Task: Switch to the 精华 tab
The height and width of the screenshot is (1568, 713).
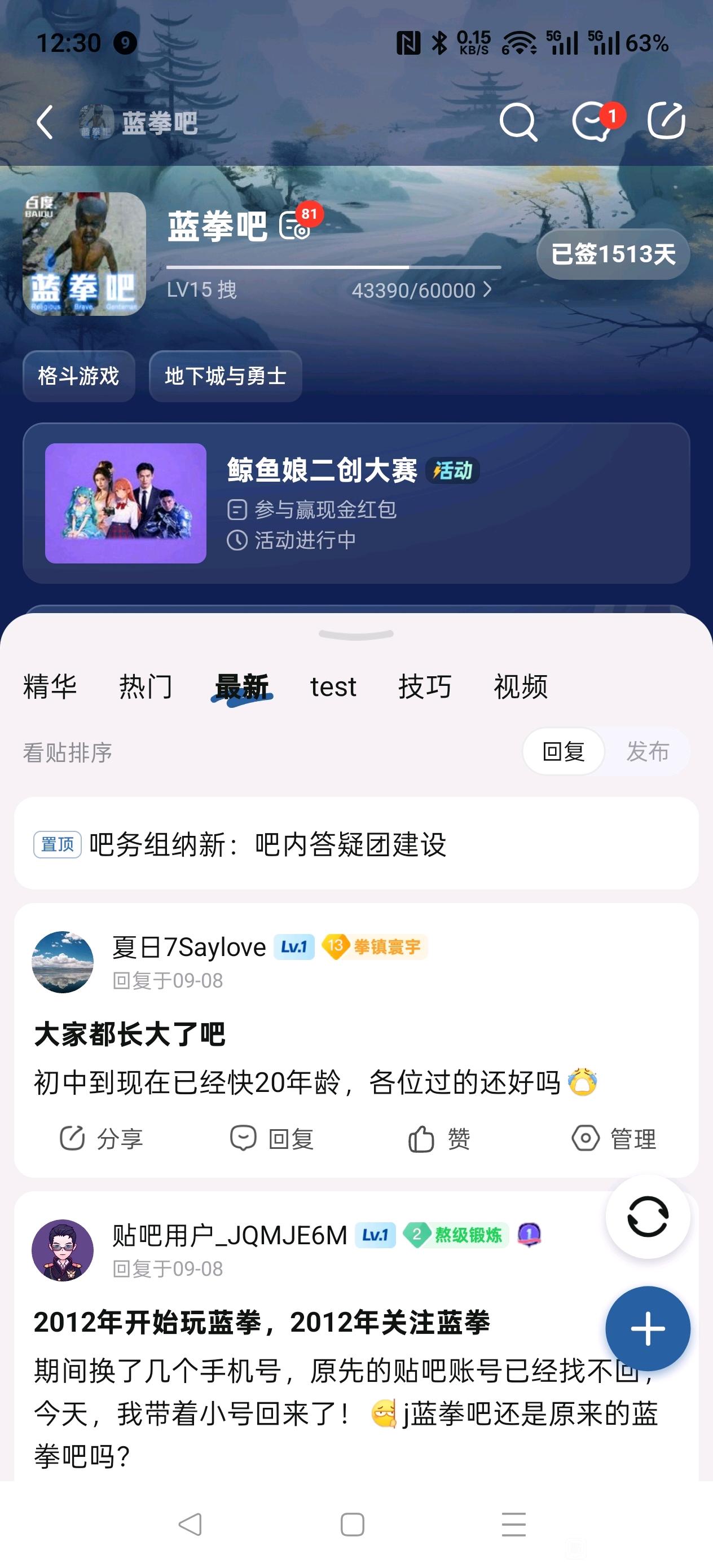Action: [50, 686]
